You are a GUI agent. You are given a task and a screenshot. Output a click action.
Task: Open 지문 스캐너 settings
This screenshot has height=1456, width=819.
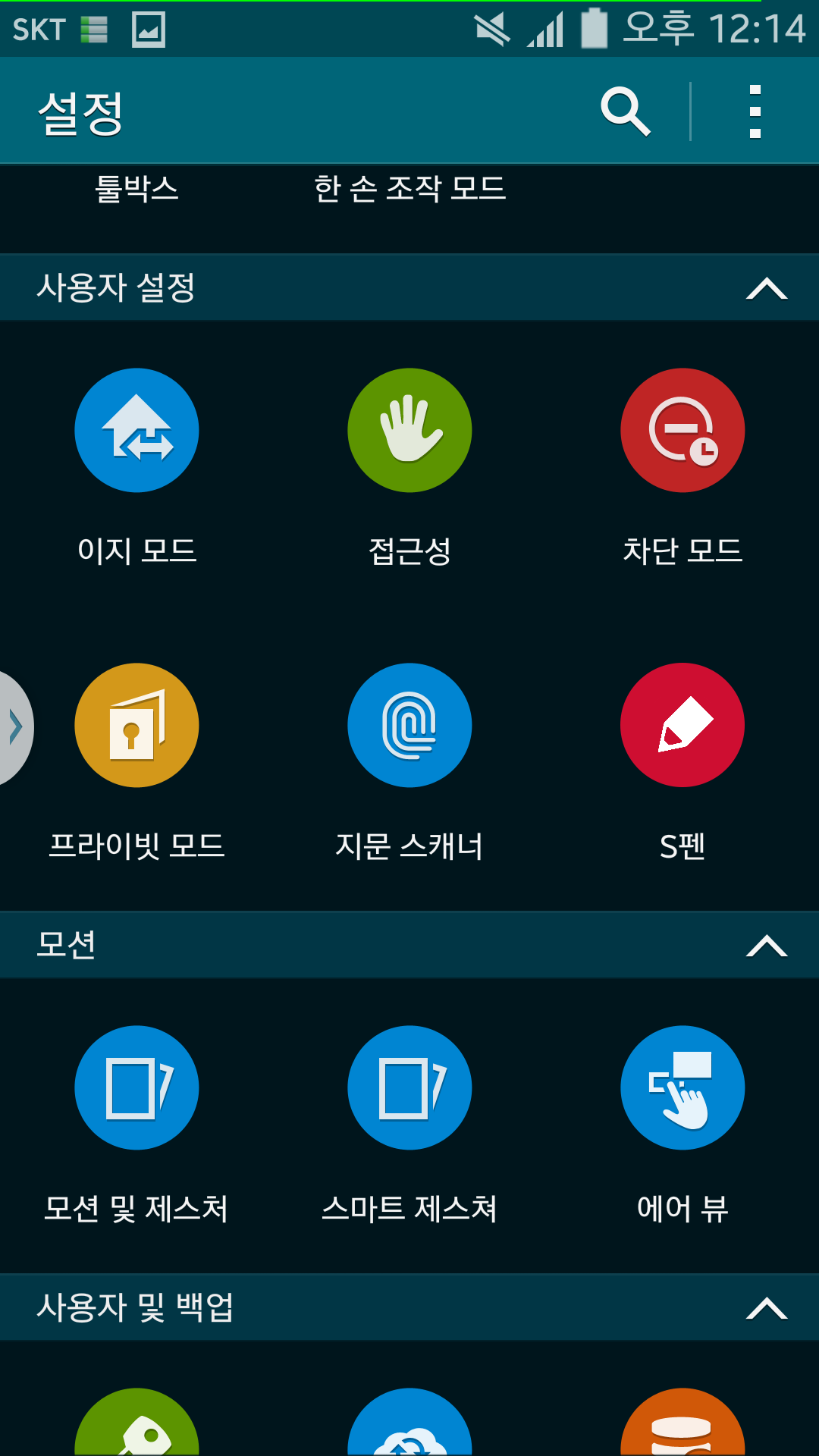pos(409,726)
